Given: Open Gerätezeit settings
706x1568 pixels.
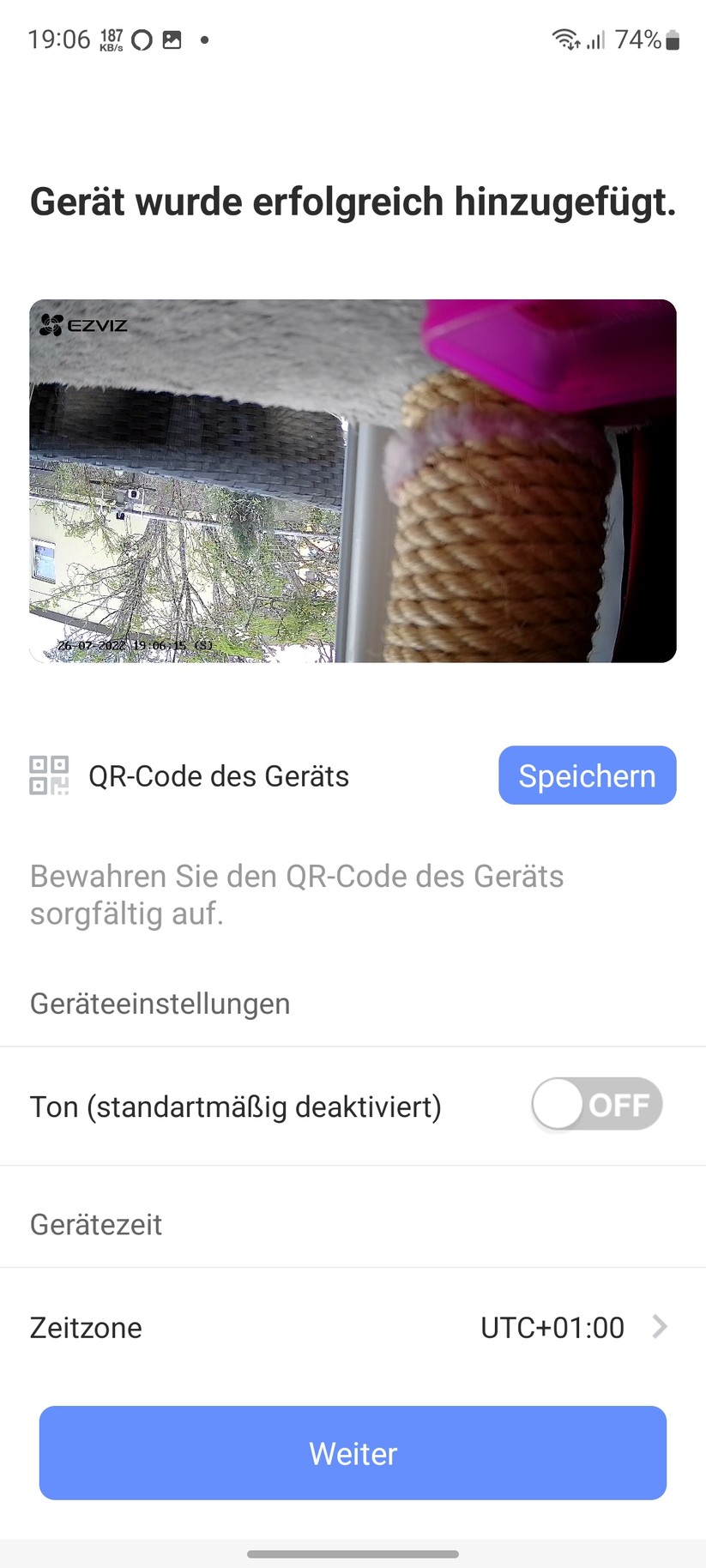Looking at the screenshot, I should tap(95, 1224).
